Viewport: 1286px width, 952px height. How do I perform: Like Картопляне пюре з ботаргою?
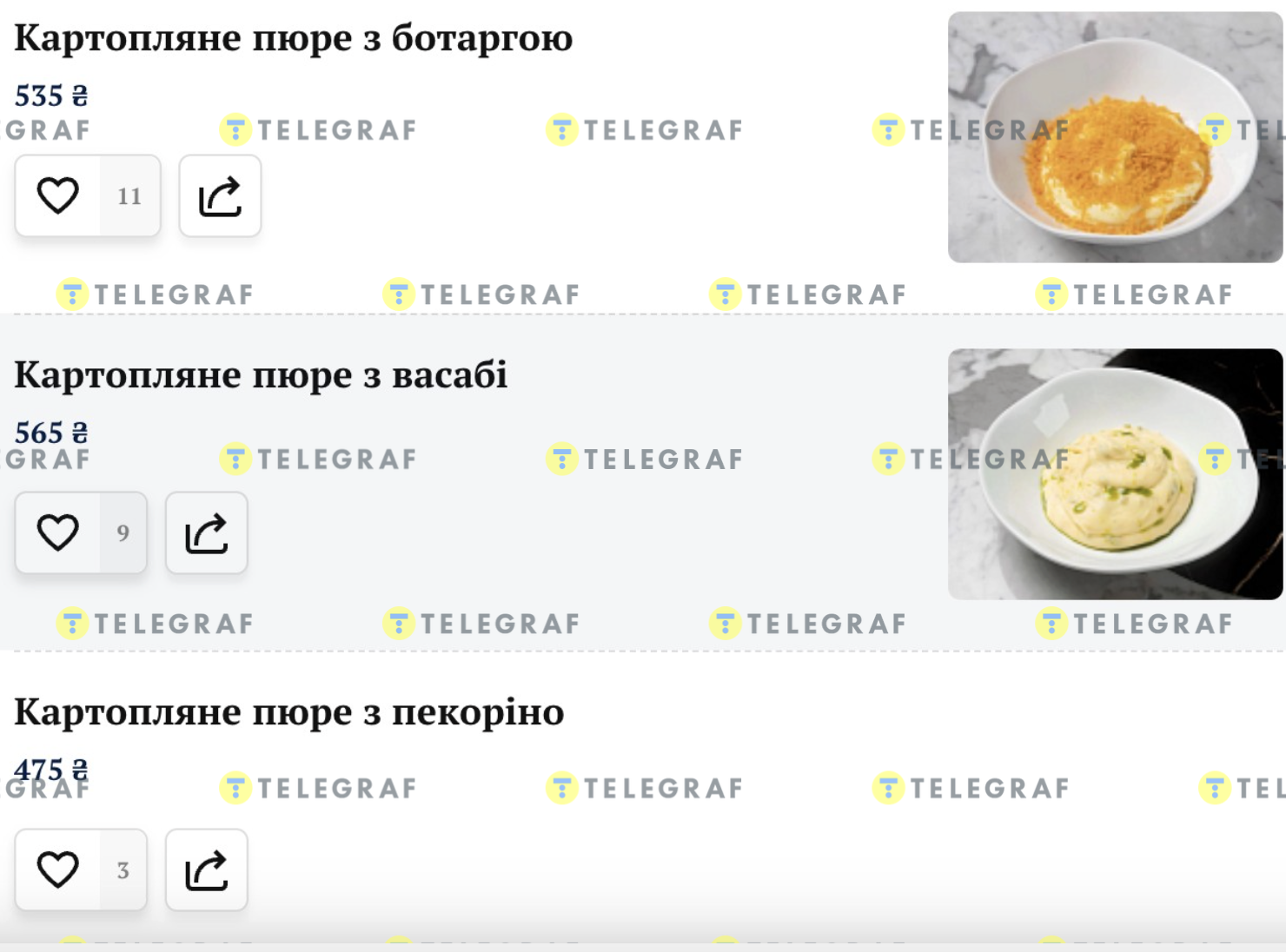coord(58,195)
